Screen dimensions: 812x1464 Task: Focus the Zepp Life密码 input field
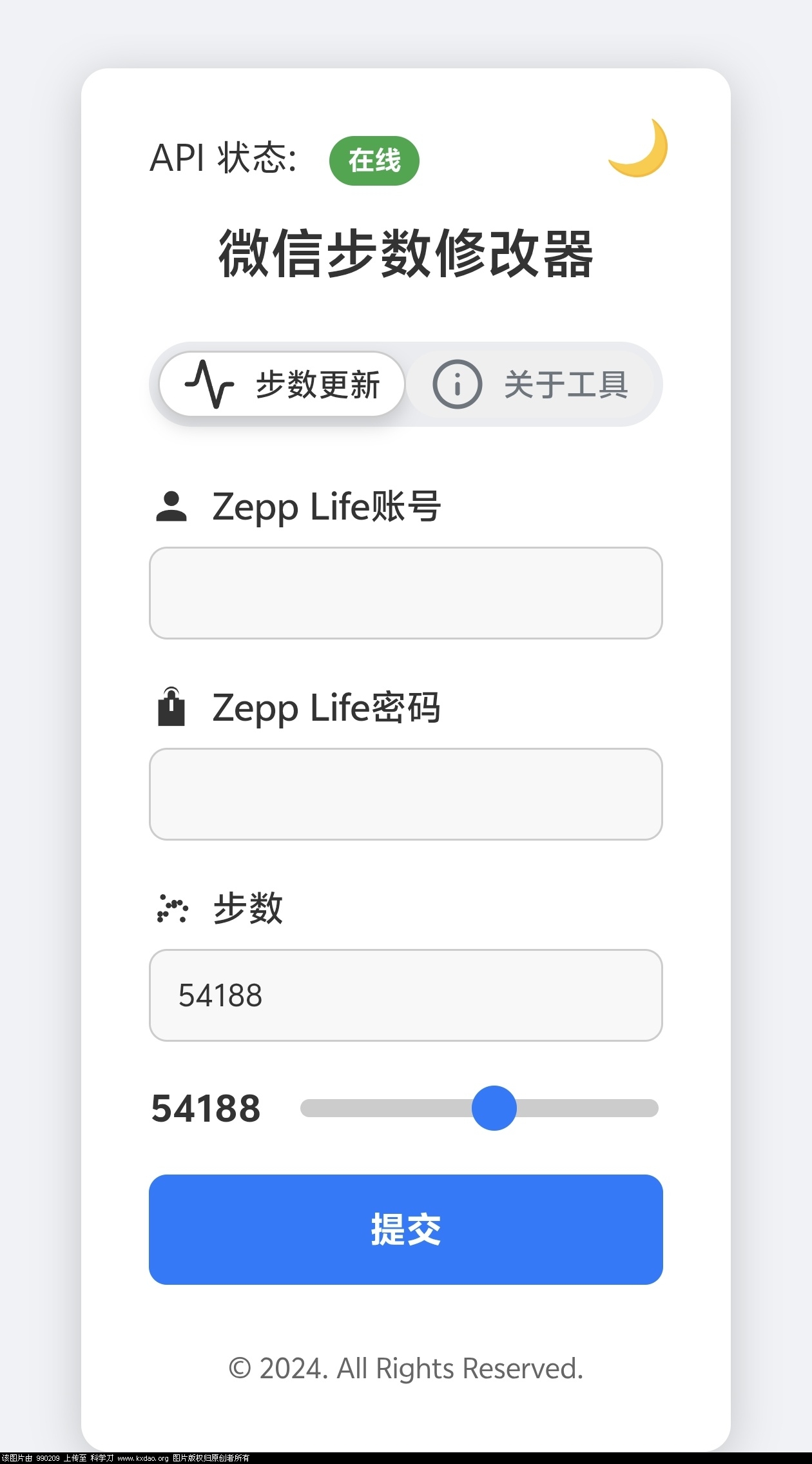(406, 794)
